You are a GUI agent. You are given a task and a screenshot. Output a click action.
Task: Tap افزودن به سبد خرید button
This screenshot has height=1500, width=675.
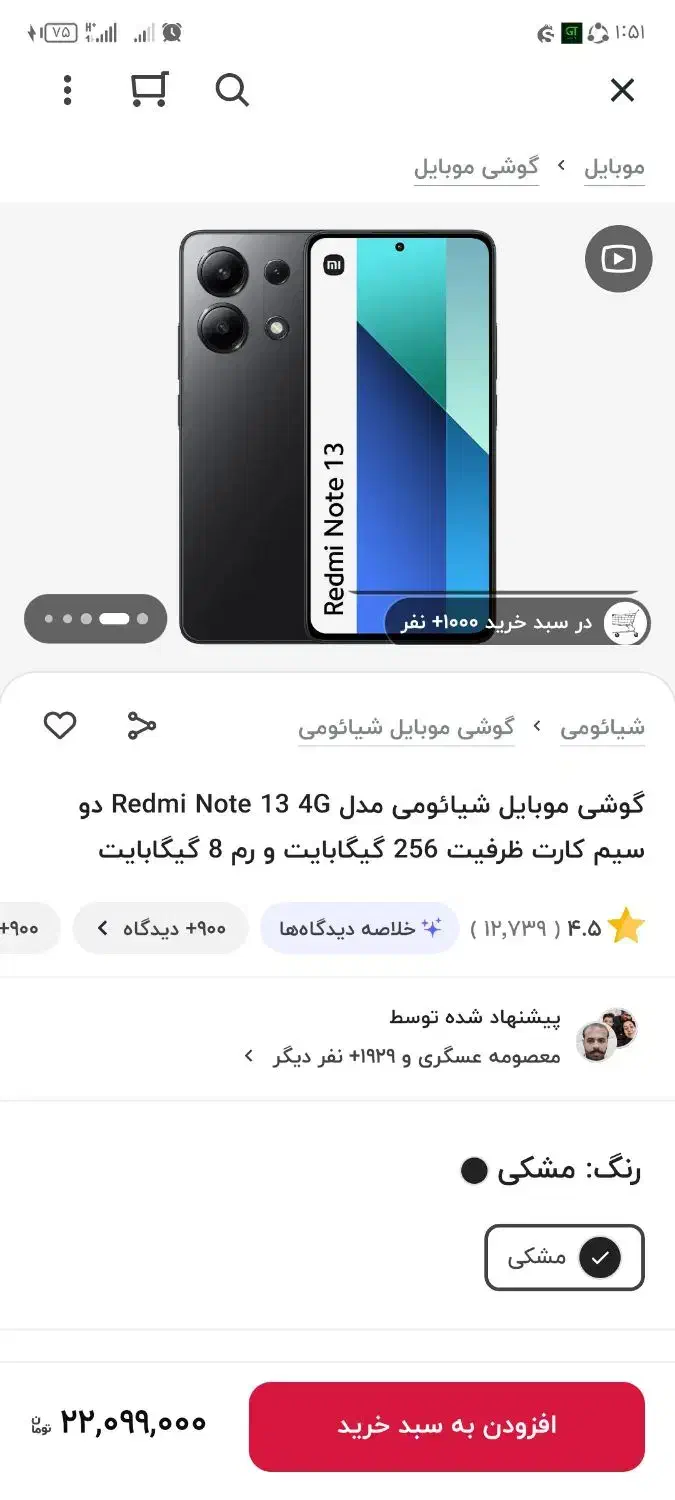click(447, 1426)
